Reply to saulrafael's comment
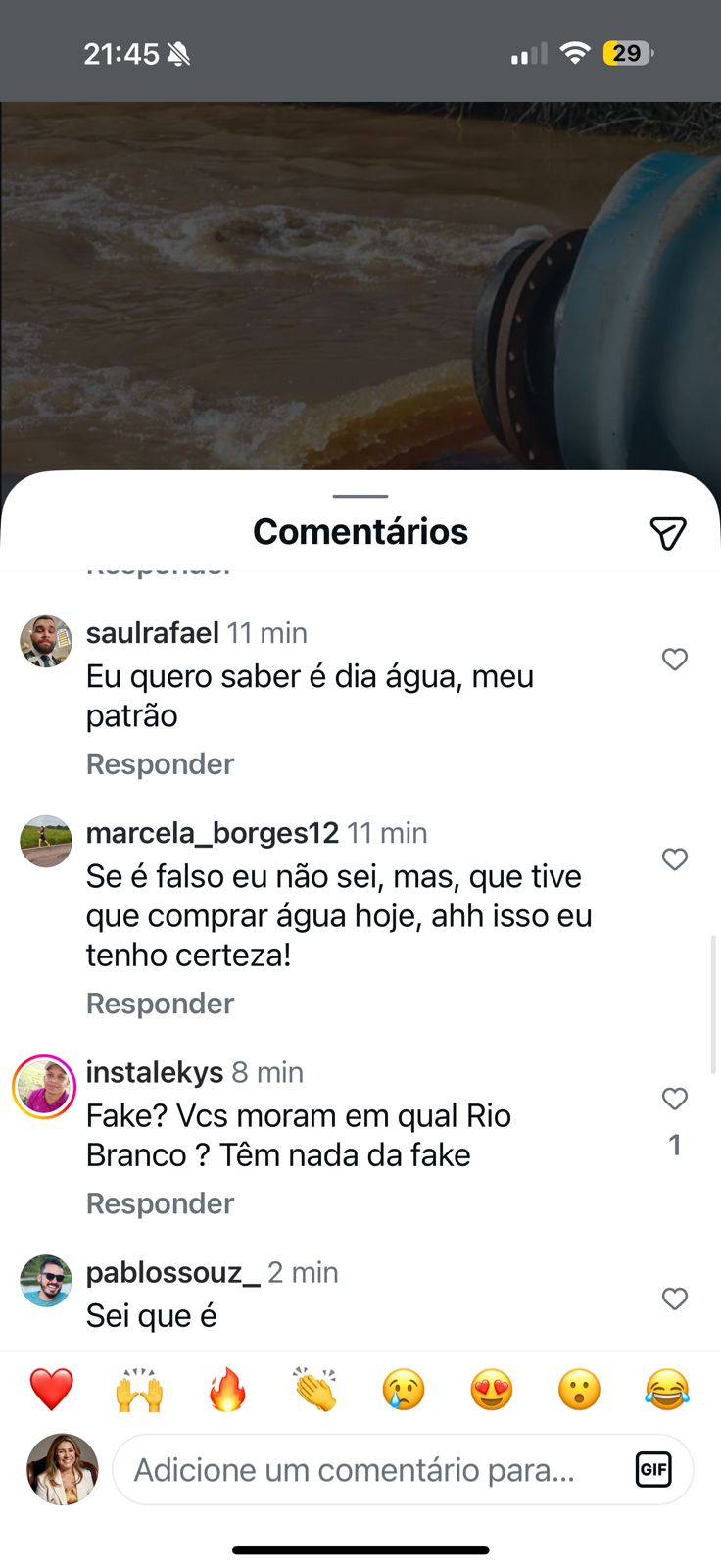721x1568 pixels. [x=160, y=764]
